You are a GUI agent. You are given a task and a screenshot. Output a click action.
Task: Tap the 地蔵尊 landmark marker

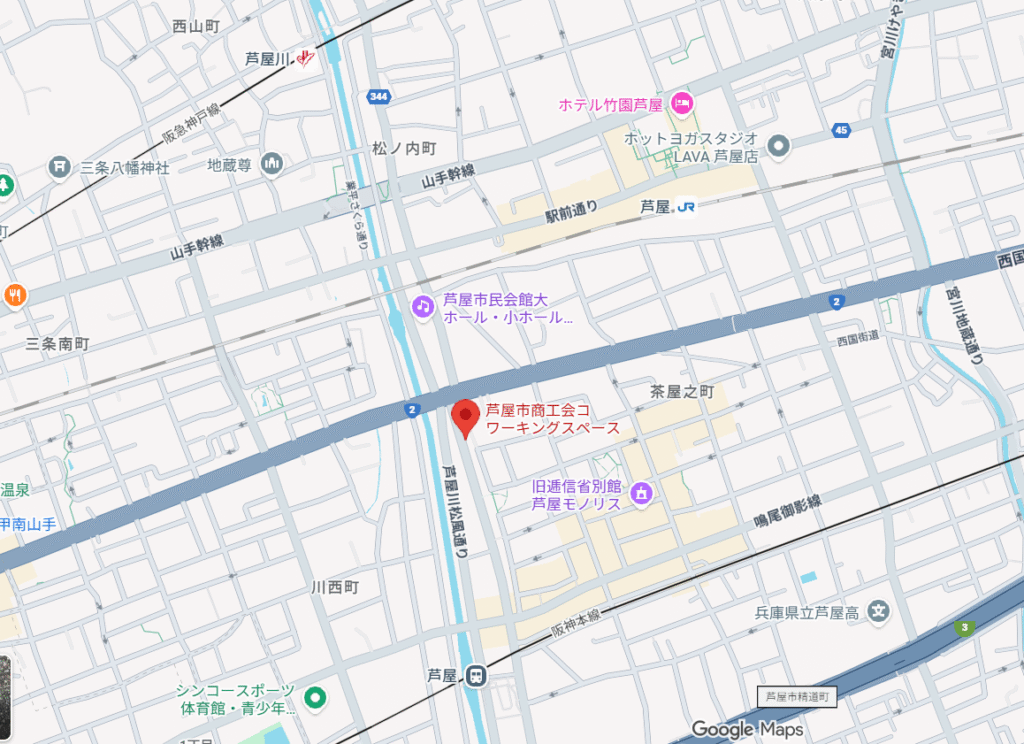coord(272,163)
